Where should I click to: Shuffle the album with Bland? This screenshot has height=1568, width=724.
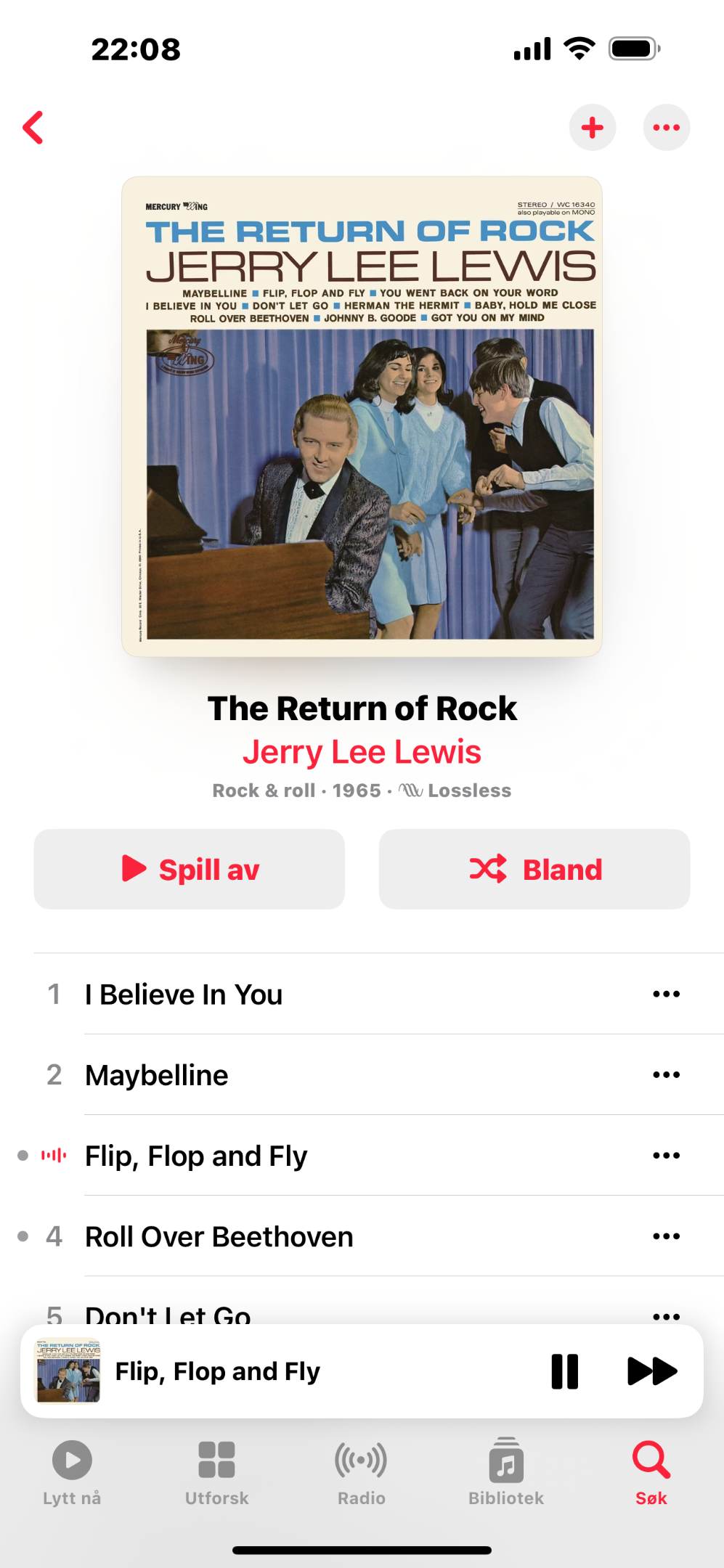pyautogui.click(x=534, y=869)
